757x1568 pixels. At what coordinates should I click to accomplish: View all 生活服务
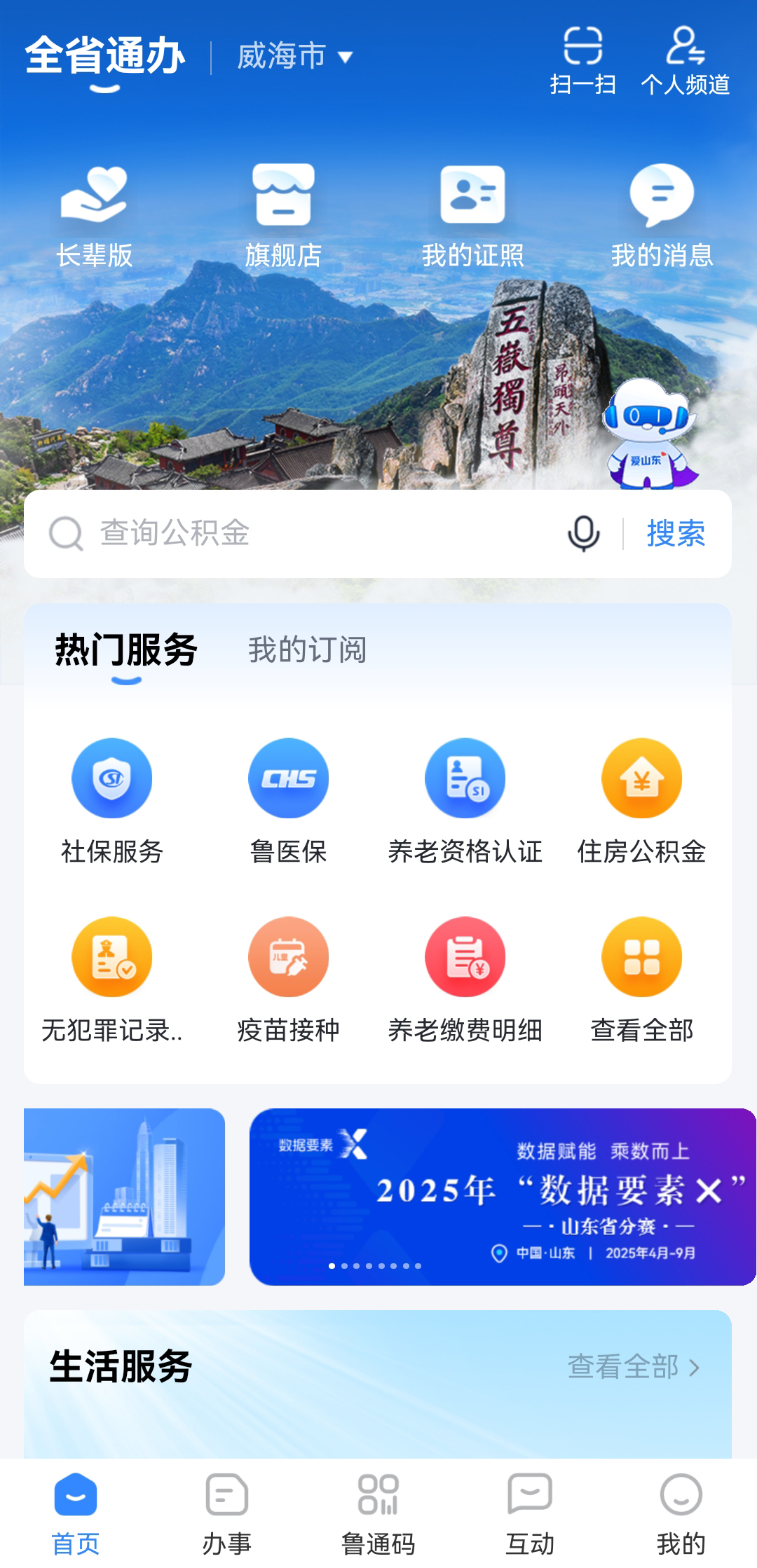coord(633,1366)
